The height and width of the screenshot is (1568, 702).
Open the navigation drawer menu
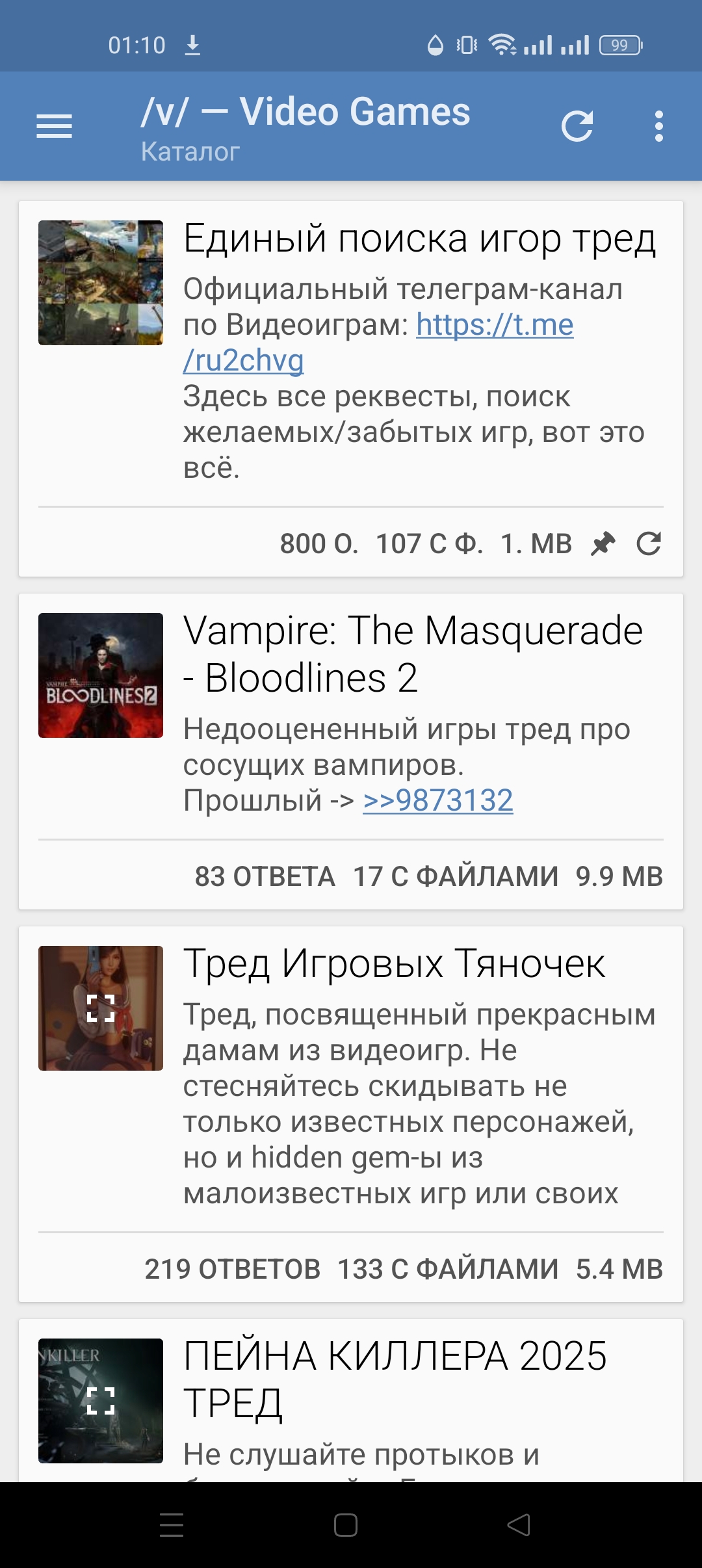pyautogui.click(x=54, y=126)
